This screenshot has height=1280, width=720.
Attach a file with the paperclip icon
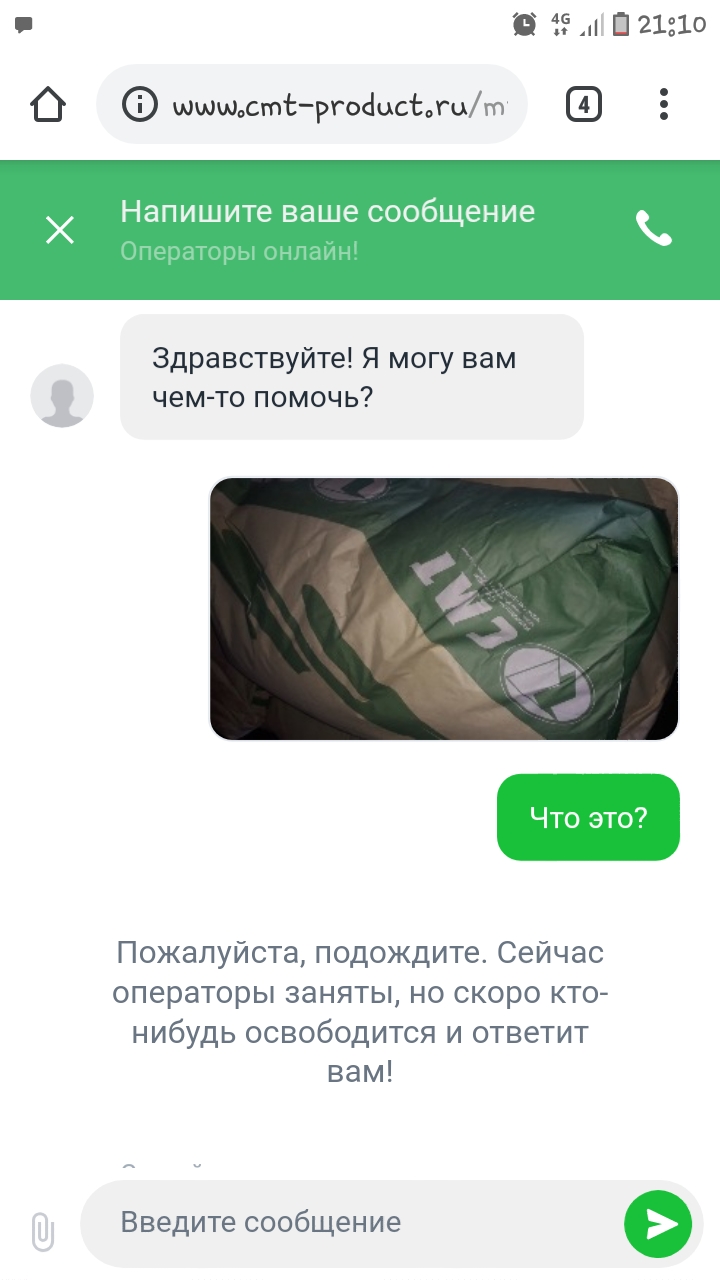pos(42,1231)
